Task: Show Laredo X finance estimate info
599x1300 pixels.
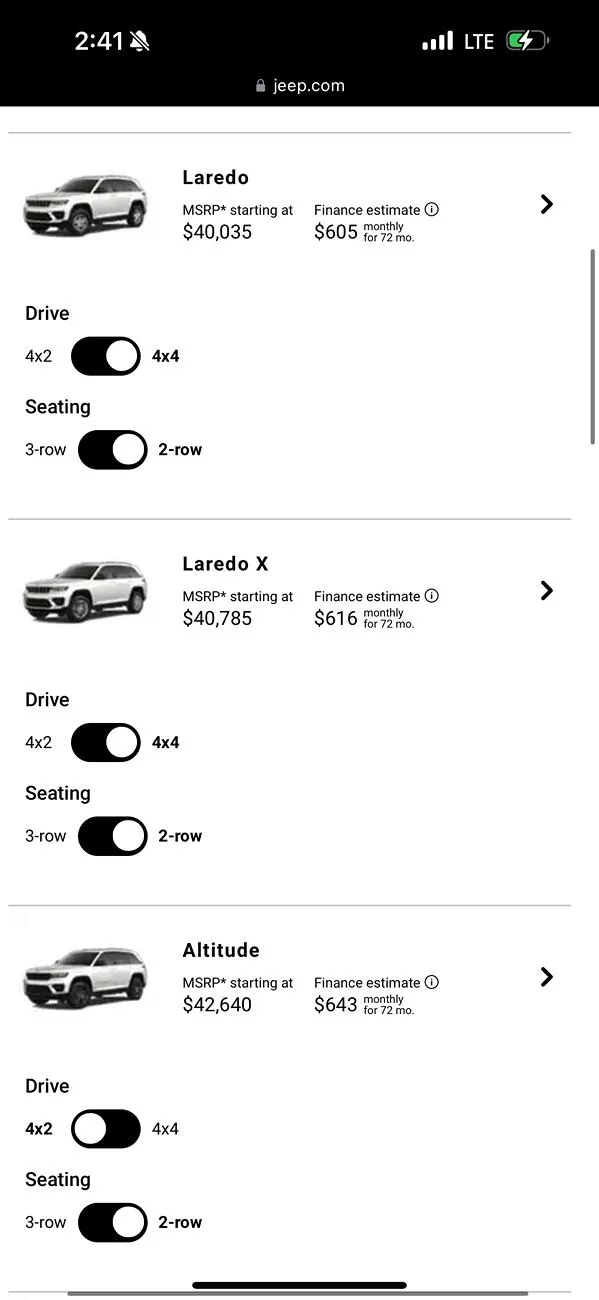Action: [432, 595]
